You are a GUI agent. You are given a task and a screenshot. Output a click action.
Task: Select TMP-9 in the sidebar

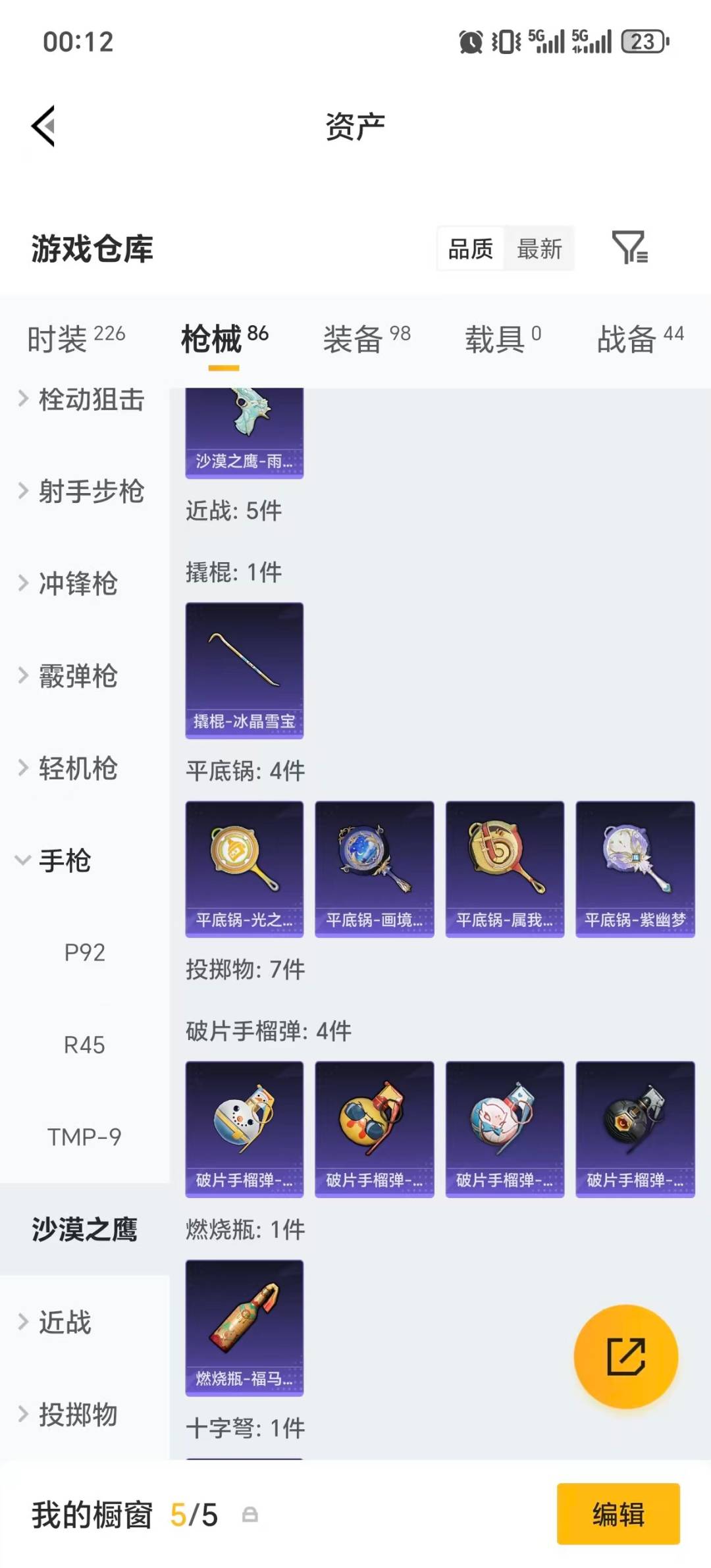pos(86,1137)
